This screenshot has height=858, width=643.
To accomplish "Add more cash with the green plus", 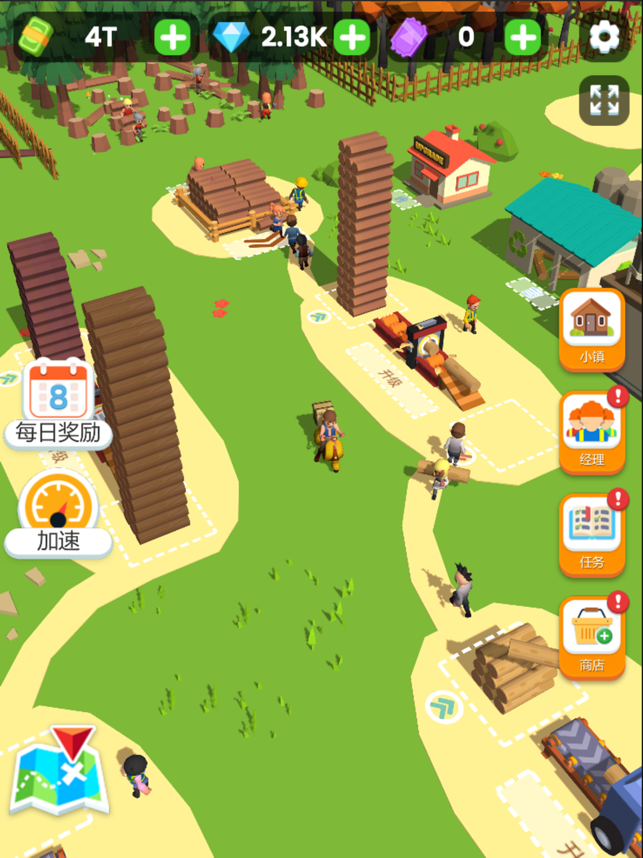I will 172,38.
